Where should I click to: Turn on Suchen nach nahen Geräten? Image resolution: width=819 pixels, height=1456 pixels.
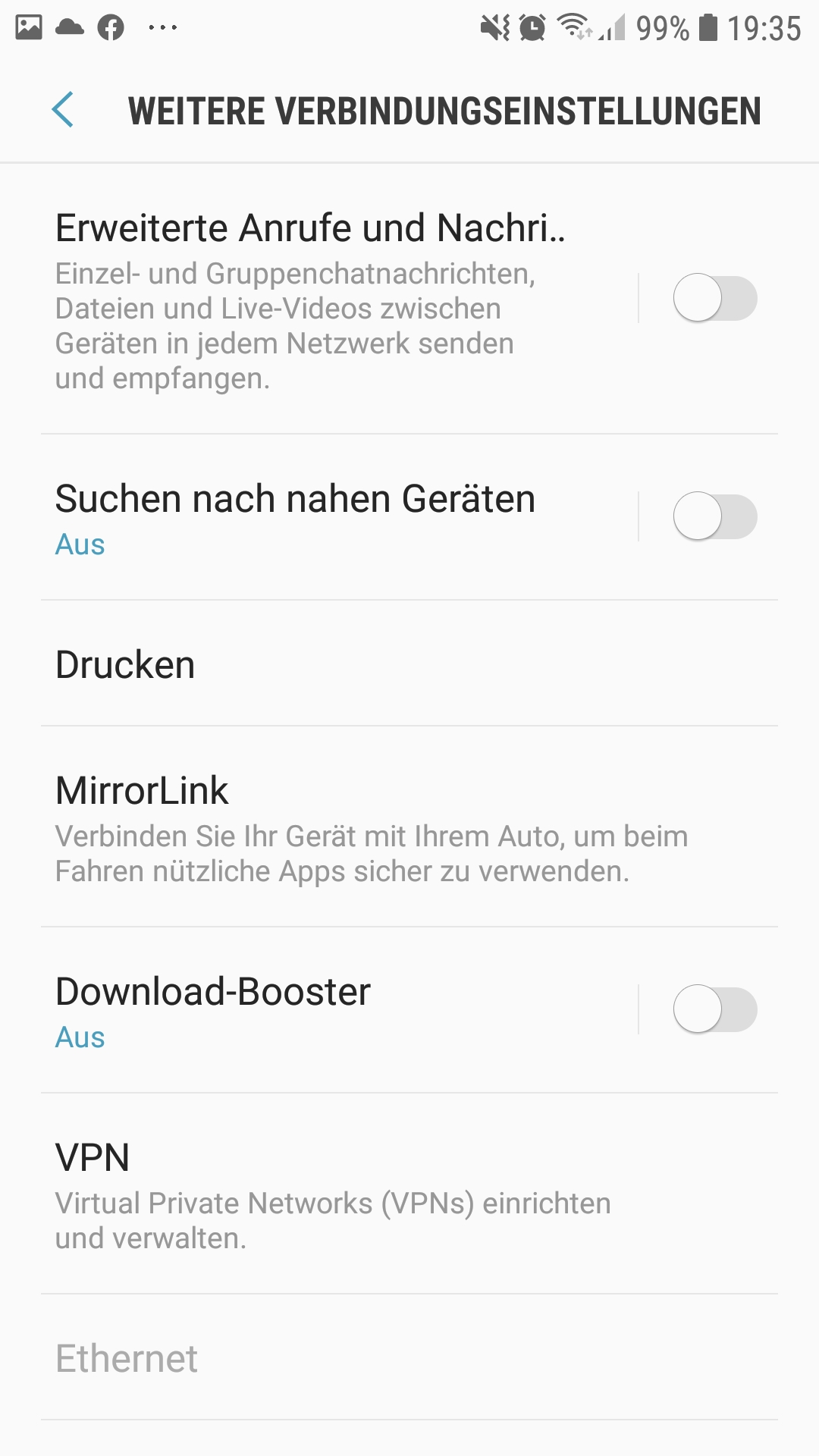(714, 516)
